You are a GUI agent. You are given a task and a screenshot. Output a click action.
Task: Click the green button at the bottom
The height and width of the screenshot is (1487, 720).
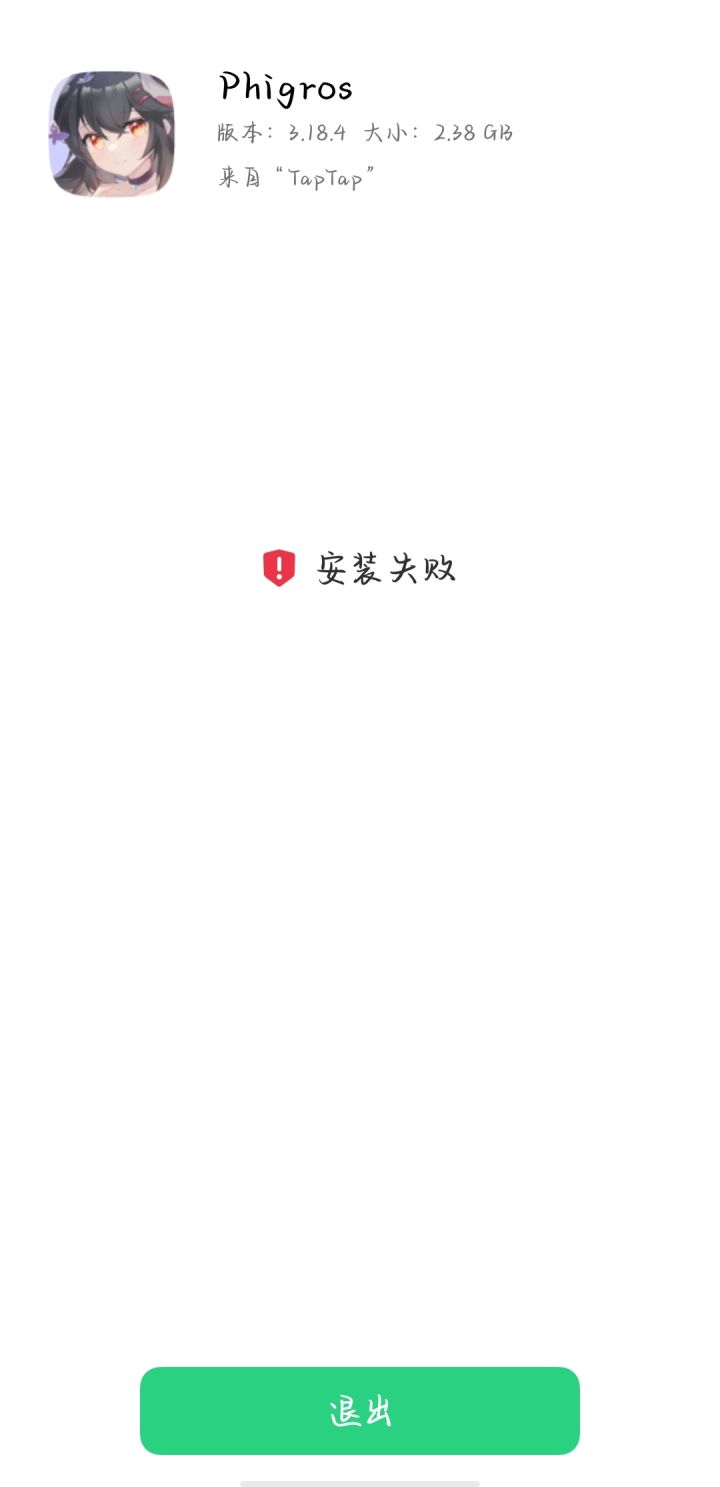[x=359, y=1411]
